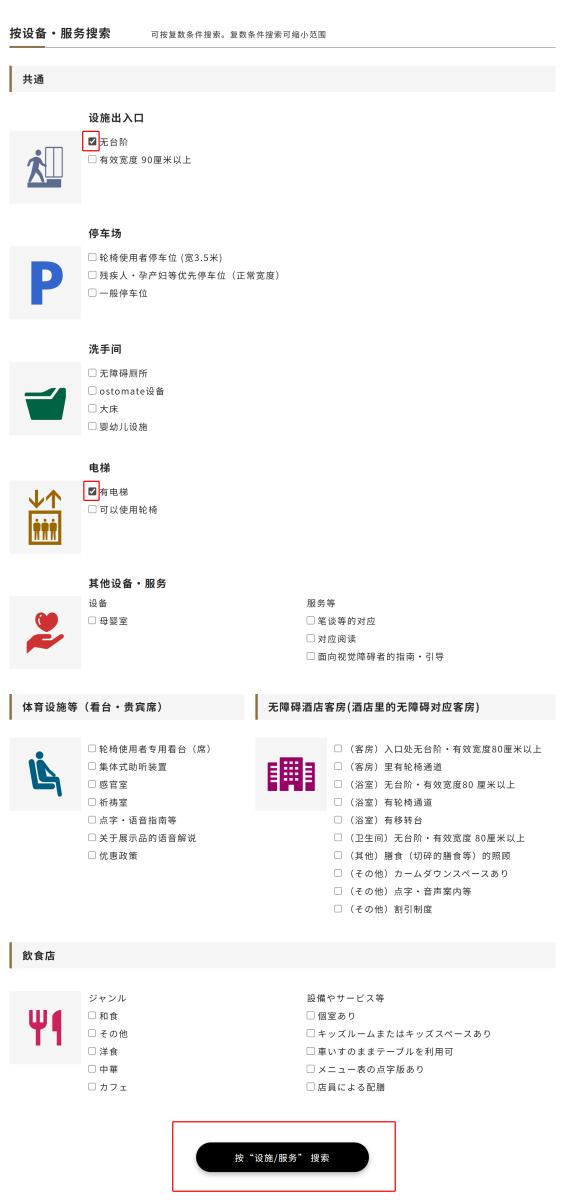Tick the 无障碍厕所 checkbox

(x=92, y=373)
